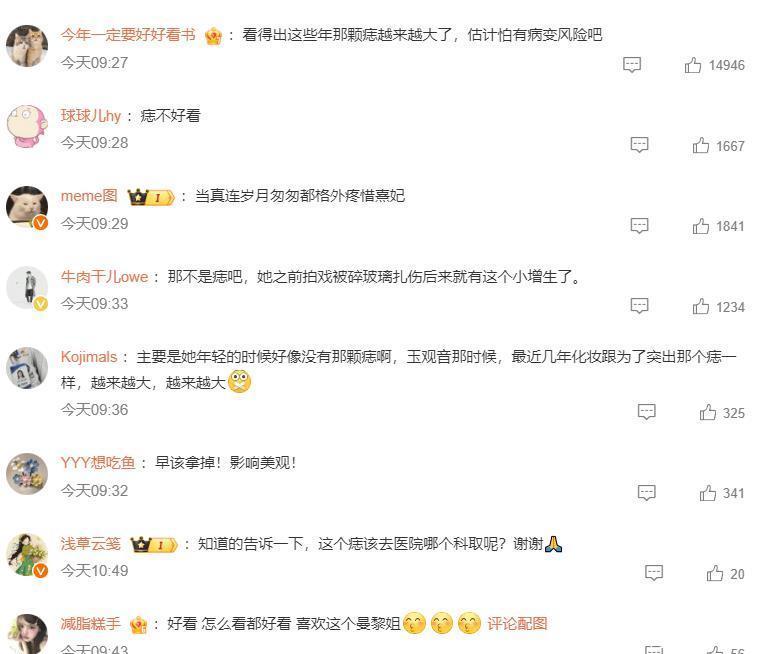Like 牛肉干儿owe's comment

[701, 306]
